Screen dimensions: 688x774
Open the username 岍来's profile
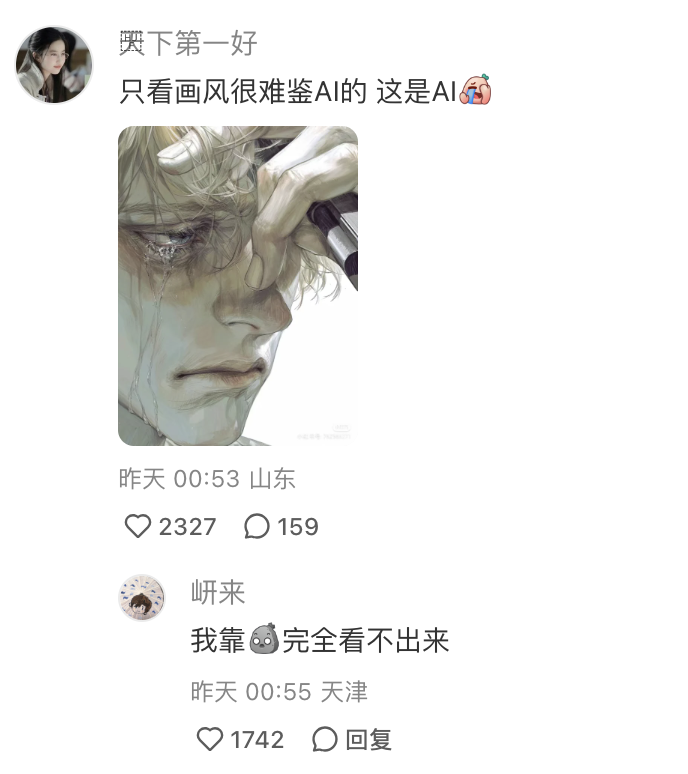[x=217, y=592]
